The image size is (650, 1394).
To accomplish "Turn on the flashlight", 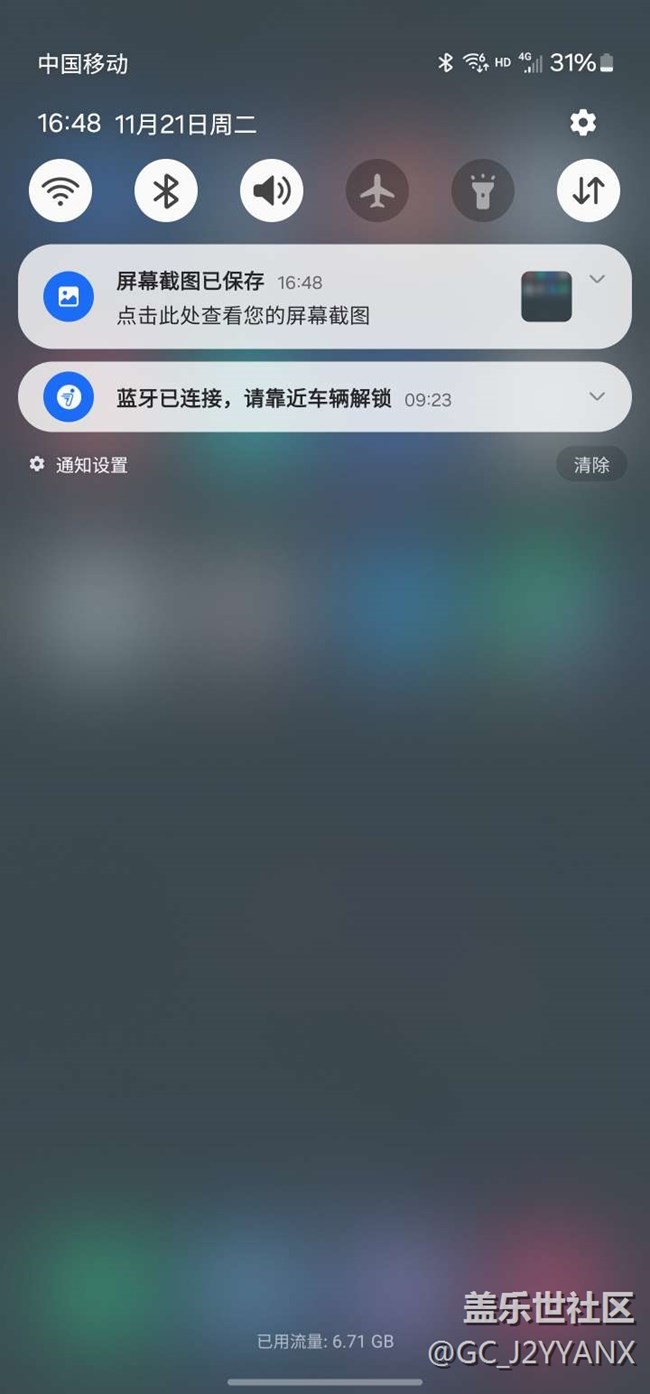I will 483,190.
